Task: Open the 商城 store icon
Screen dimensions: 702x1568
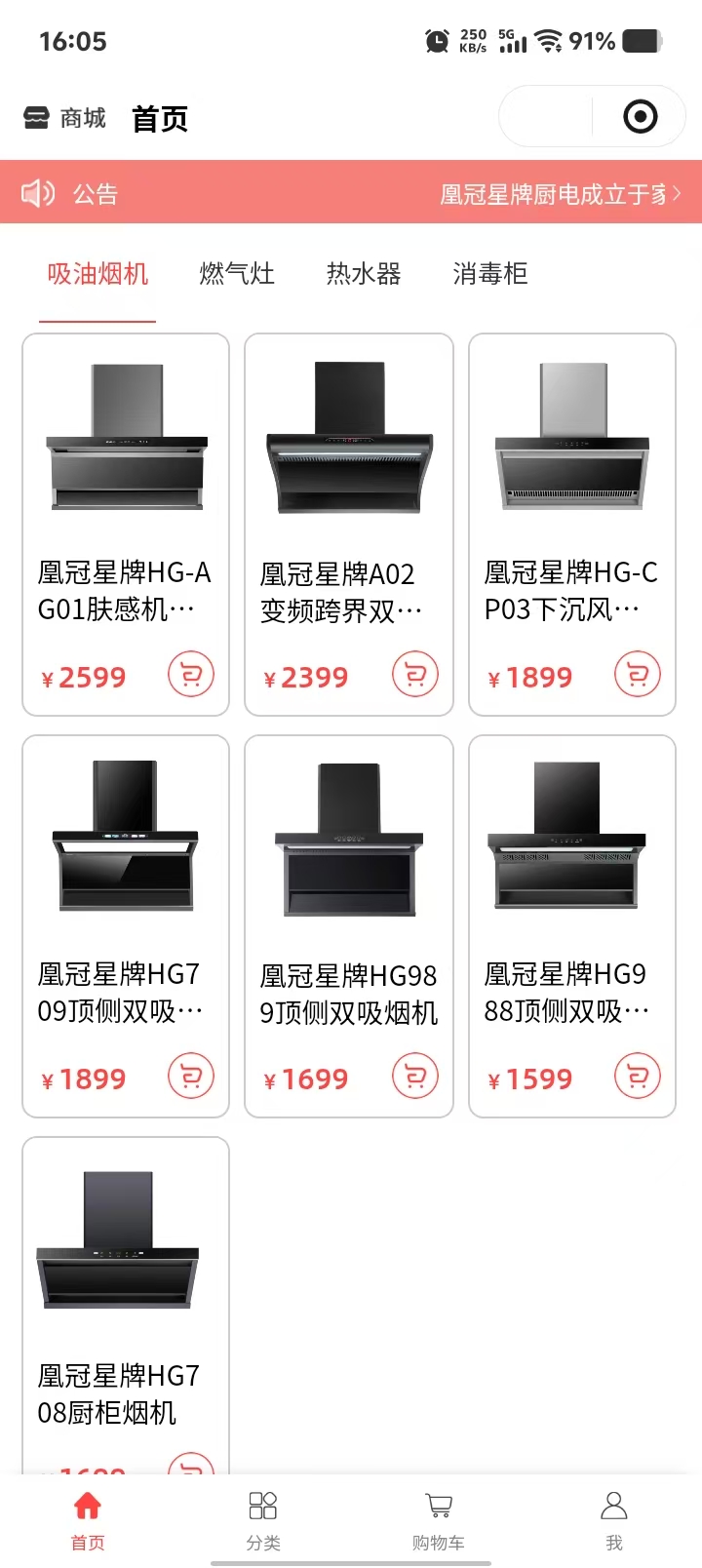Action: point(64,118)
